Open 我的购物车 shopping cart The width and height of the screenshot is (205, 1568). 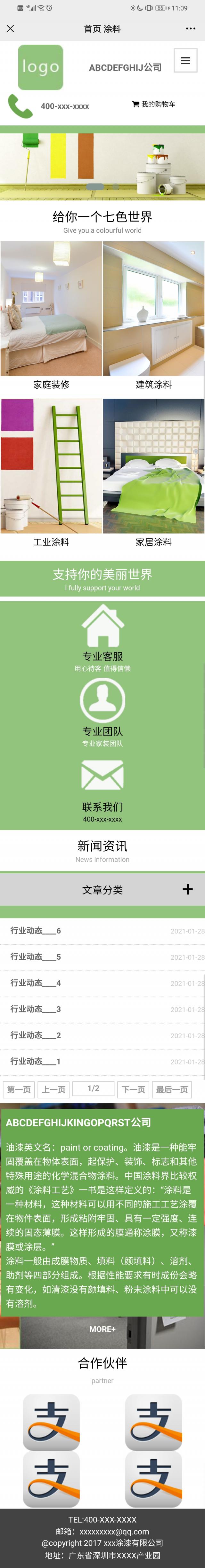click(x=154, y=105)
